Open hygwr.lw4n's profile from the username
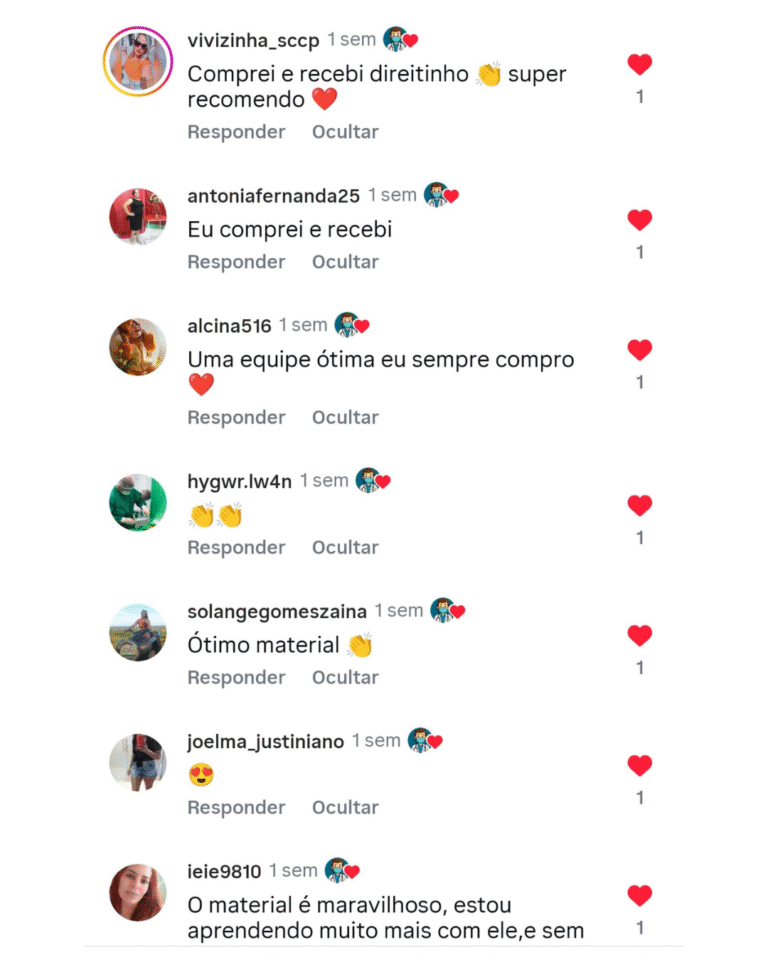This screenshot has width=768, height=960. tap(240, 481)
